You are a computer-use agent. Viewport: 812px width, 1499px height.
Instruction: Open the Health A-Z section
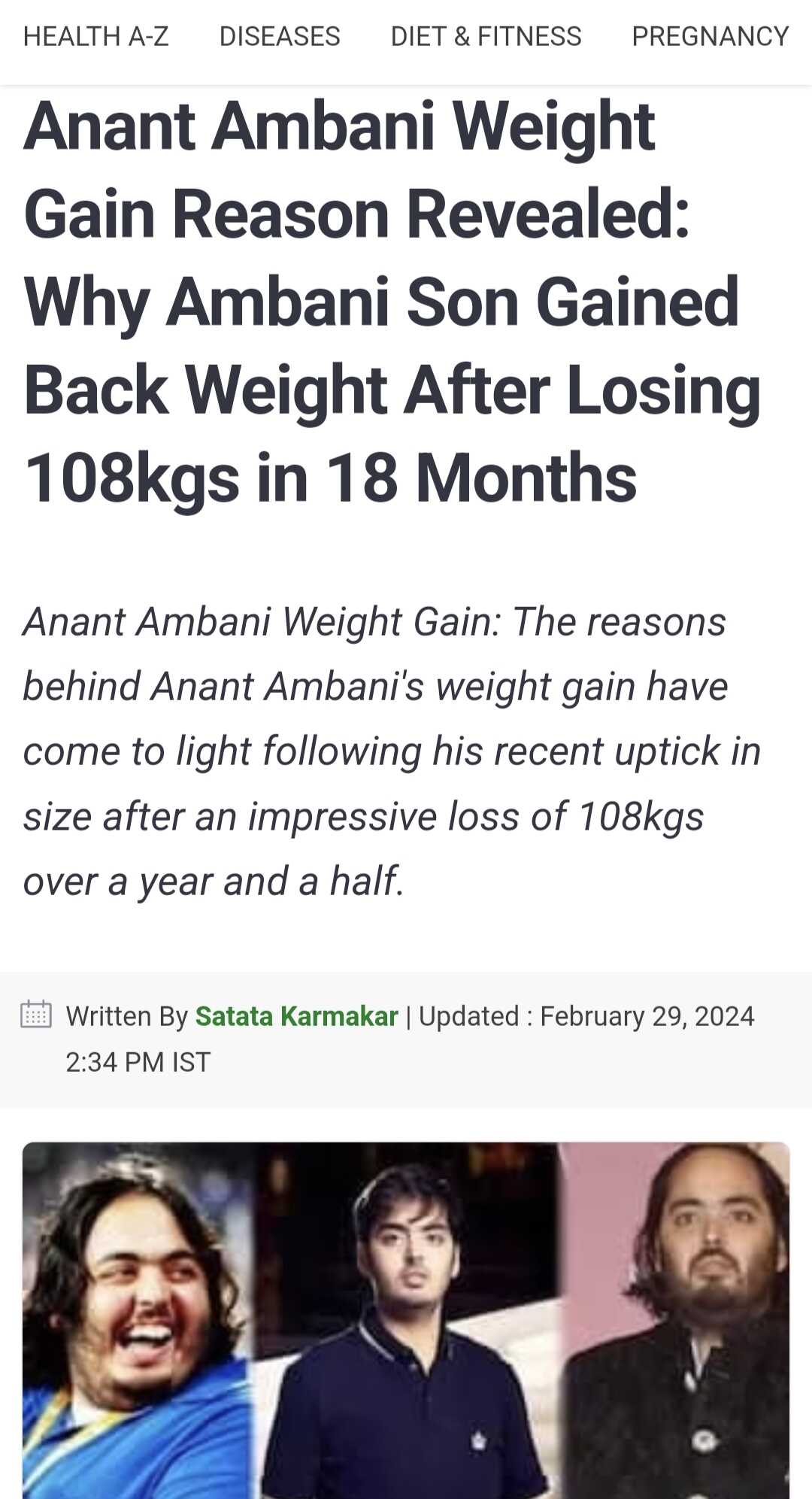click(96, 36)
